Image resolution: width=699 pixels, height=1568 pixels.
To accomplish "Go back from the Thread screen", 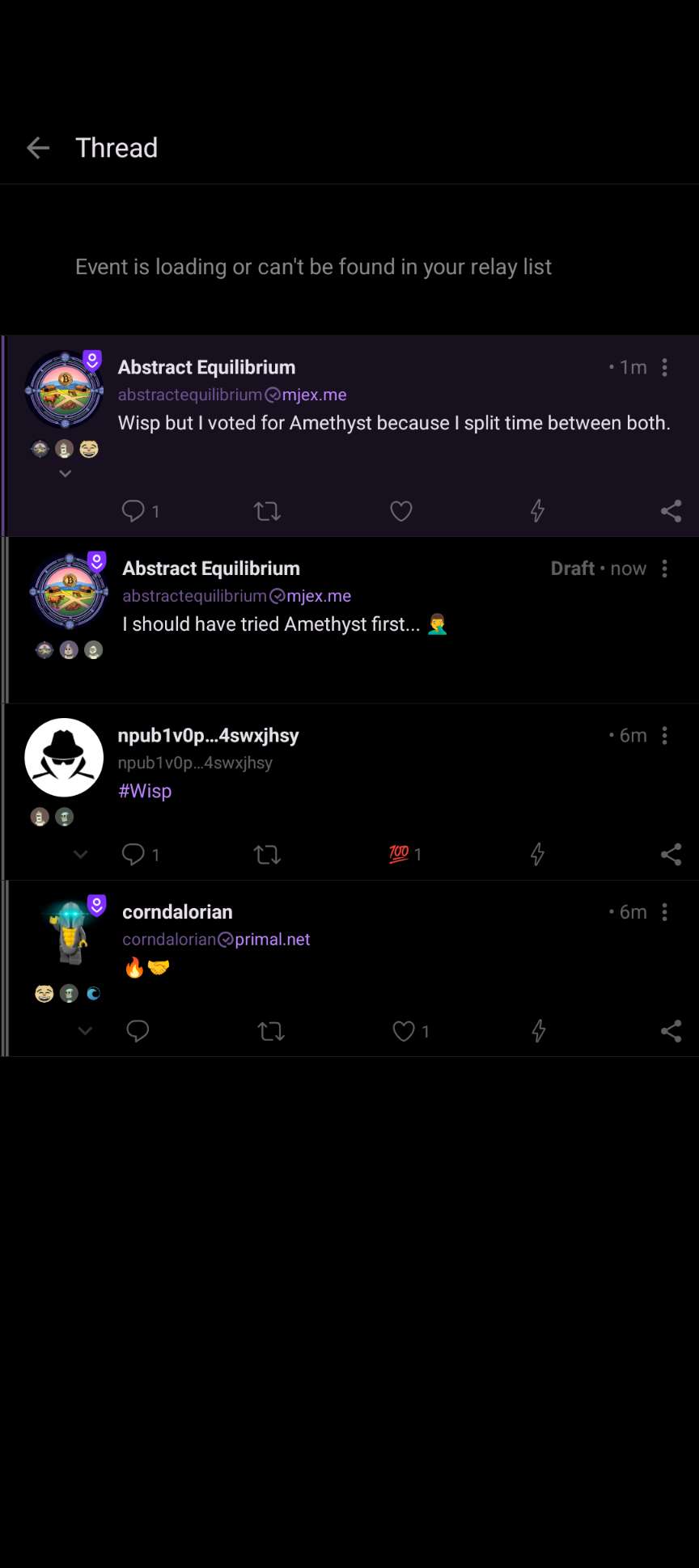I will (x=38, y=148).
